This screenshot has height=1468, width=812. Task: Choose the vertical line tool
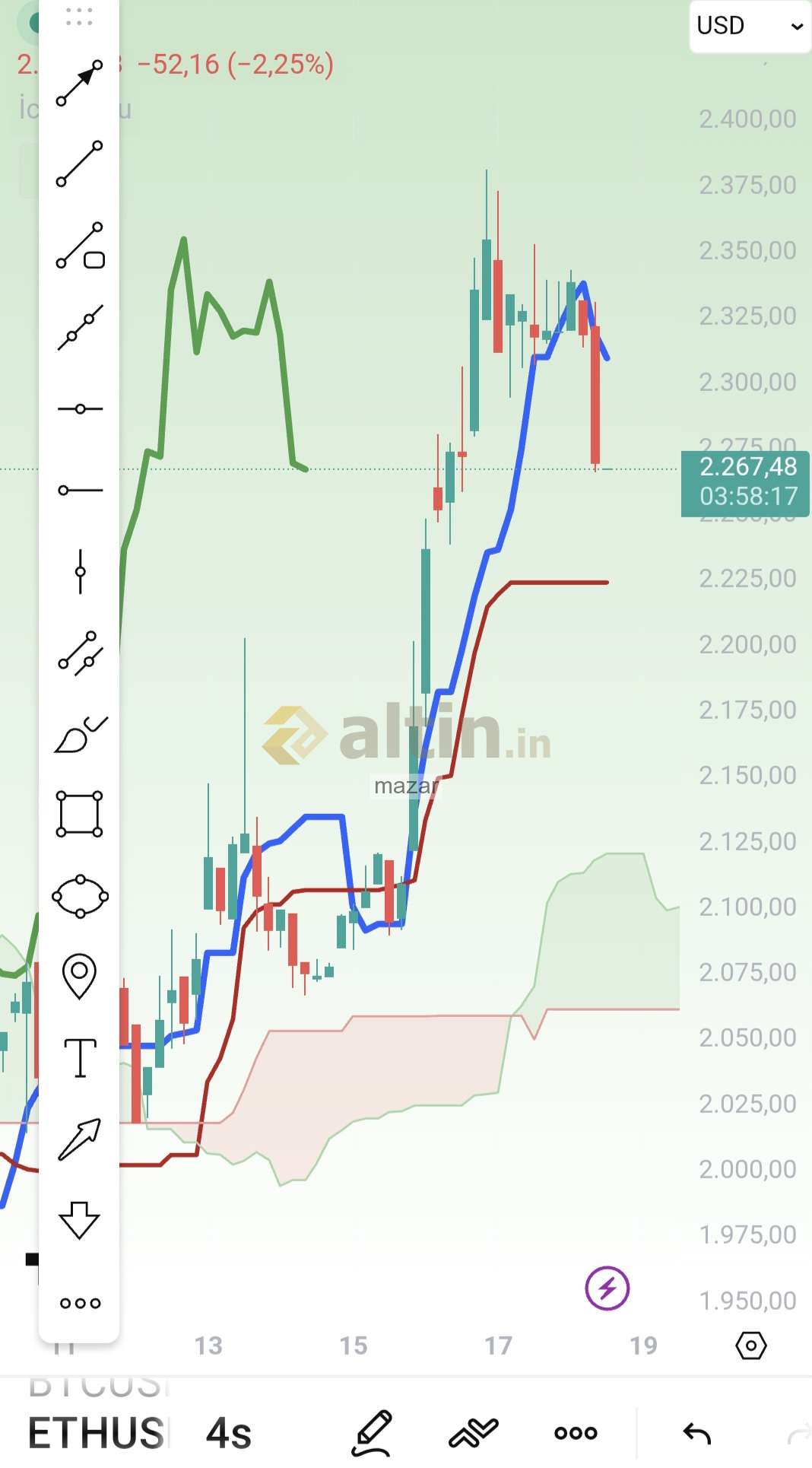coord(79,571)
